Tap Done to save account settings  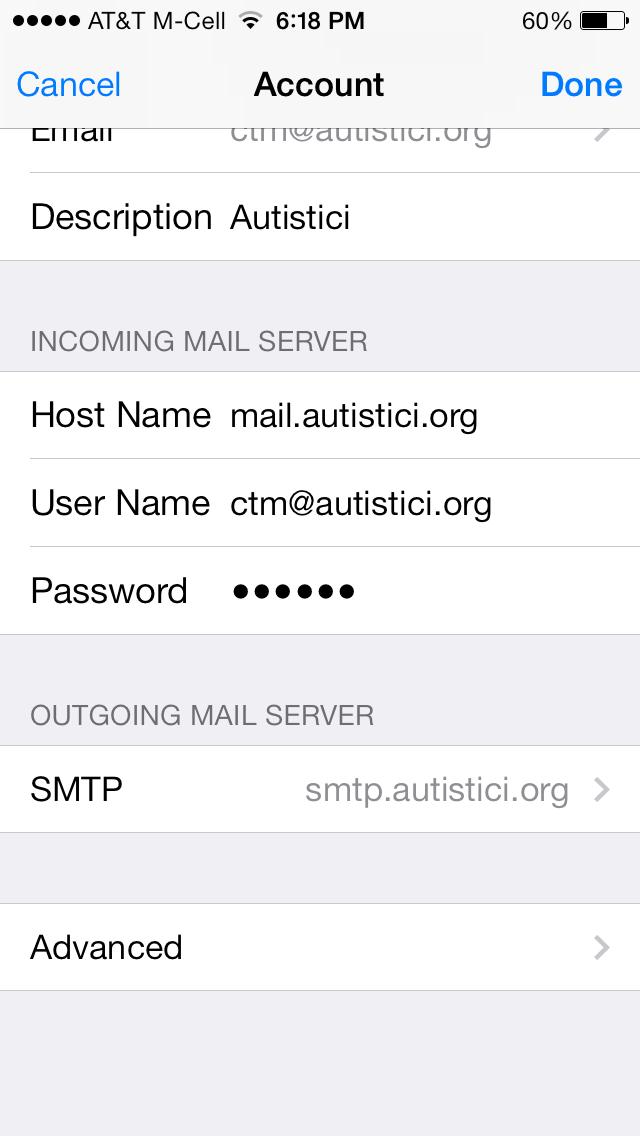(x=581, y=85)
